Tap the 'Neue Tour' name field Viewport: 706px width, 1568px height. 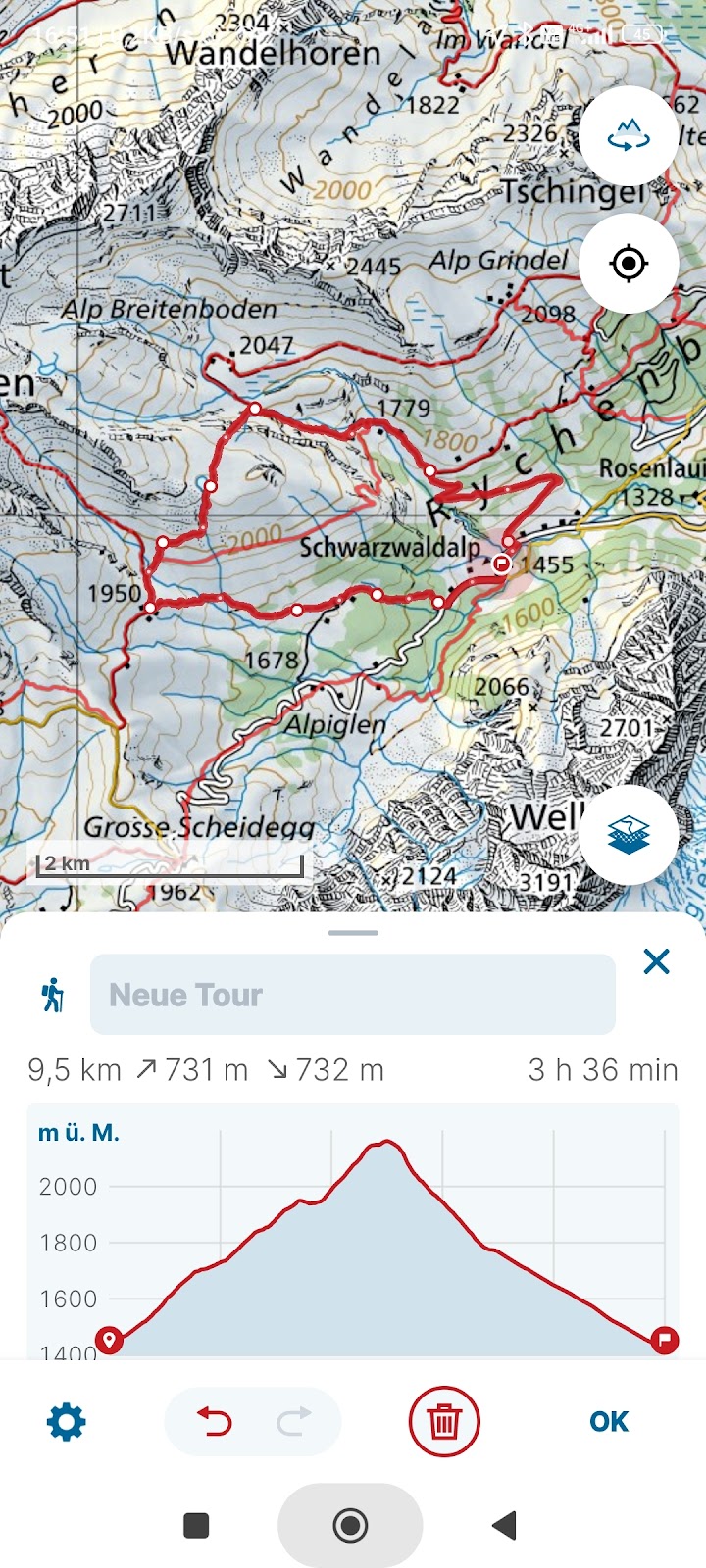353,995
